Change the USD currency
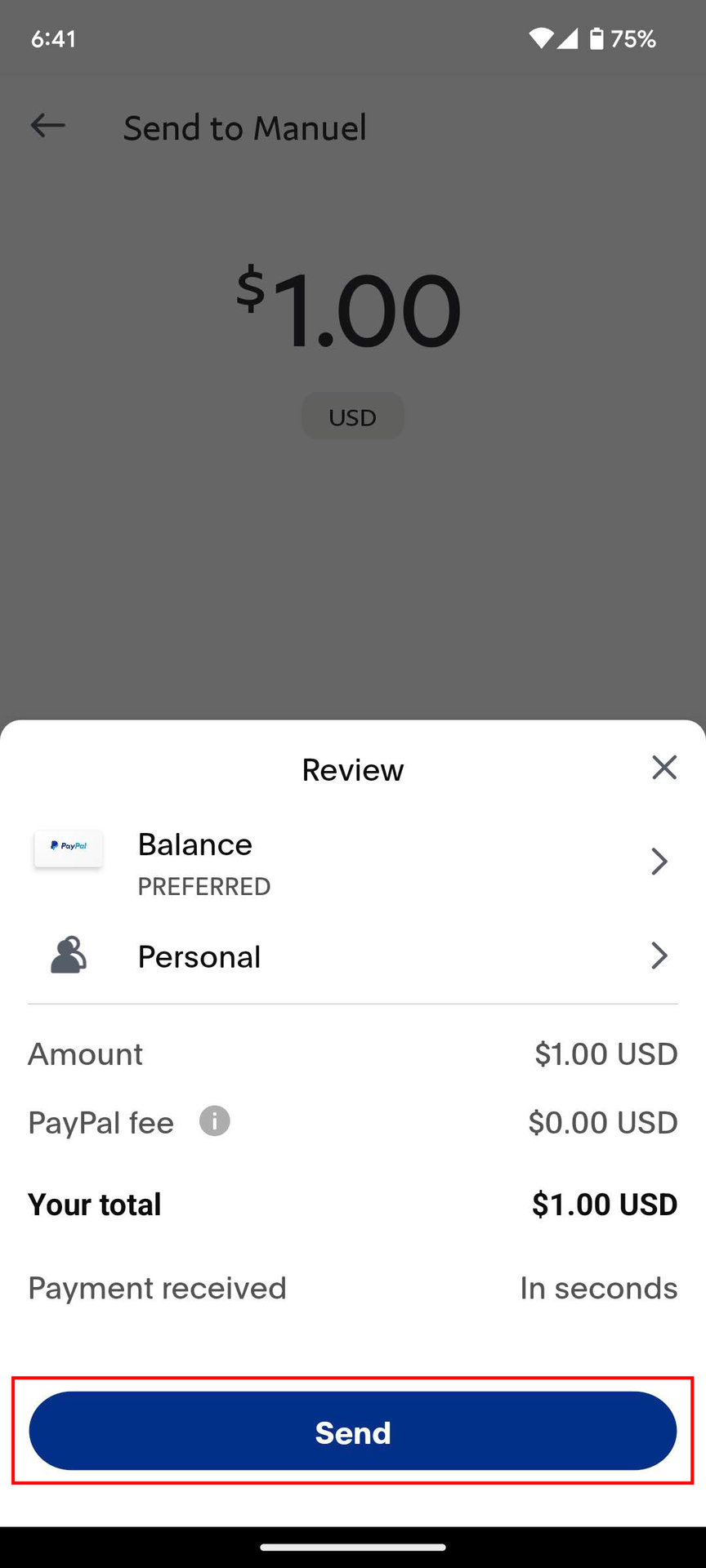 tap(352, 416)
